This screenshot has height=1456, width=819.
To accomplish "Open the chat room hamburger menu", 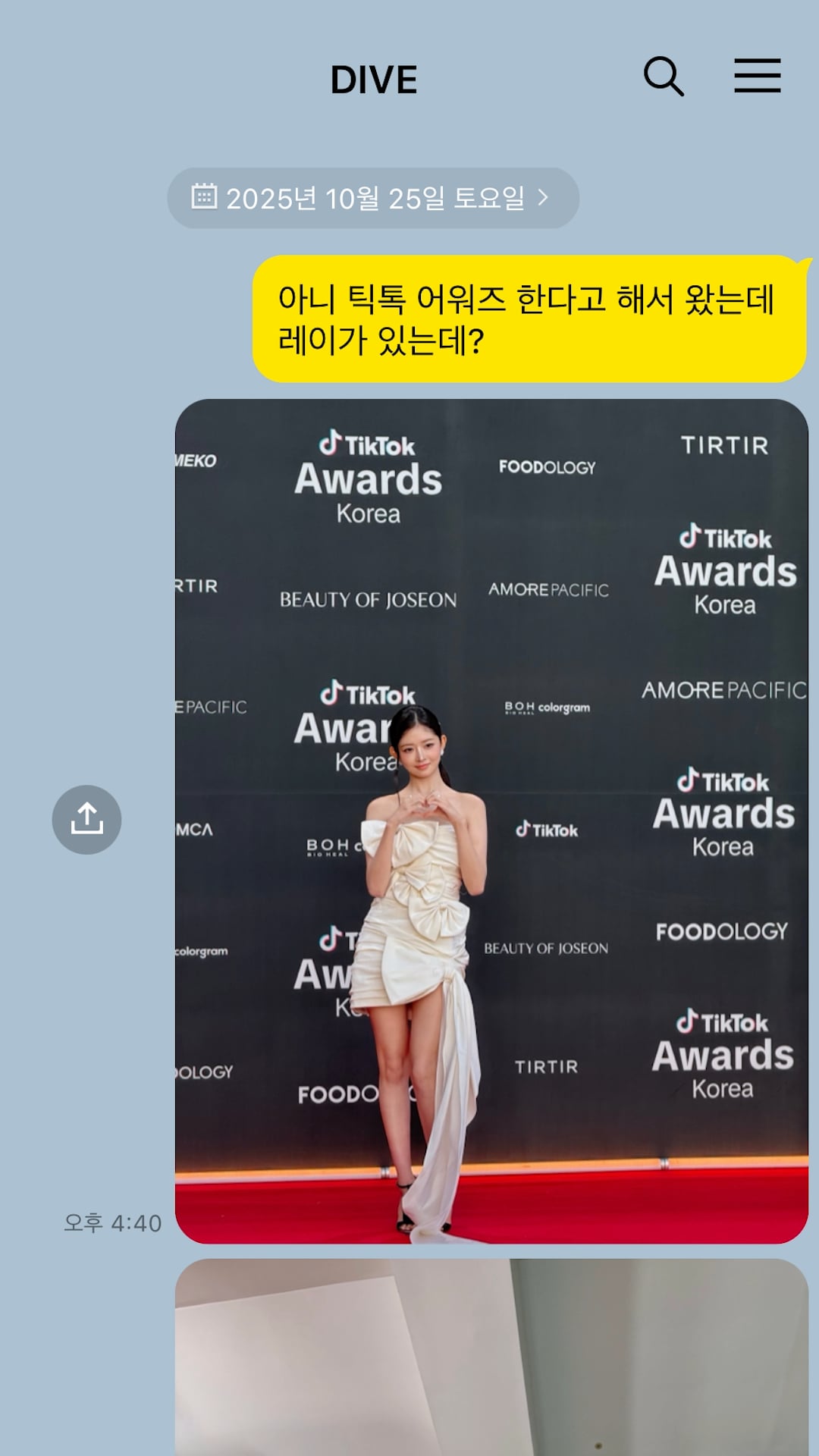I will (757, 76).
